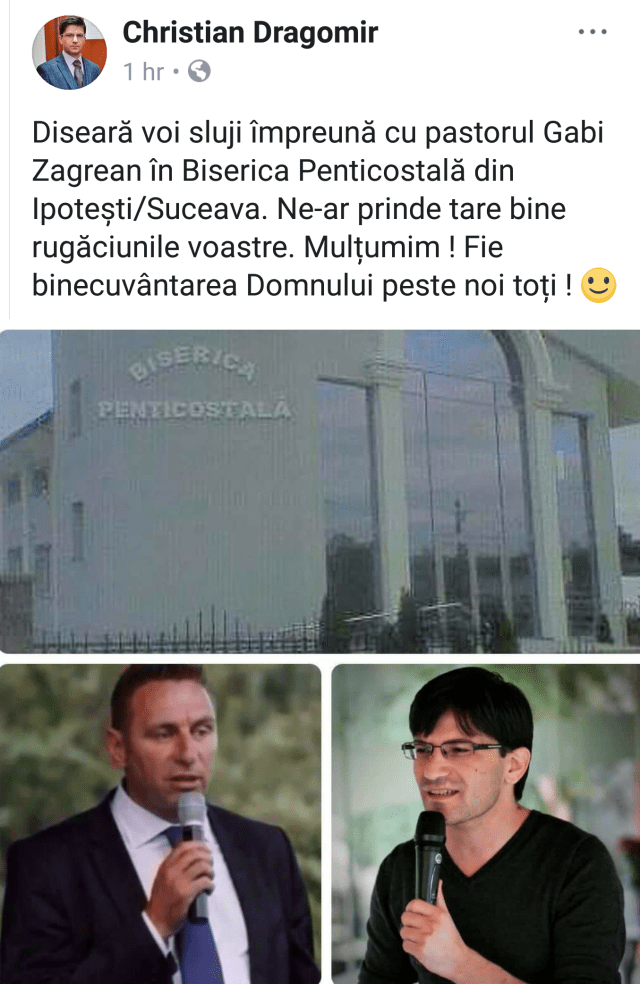Open the photo of man in suit
This screenshot has height=984, width=640.
[x=160, y=823]
